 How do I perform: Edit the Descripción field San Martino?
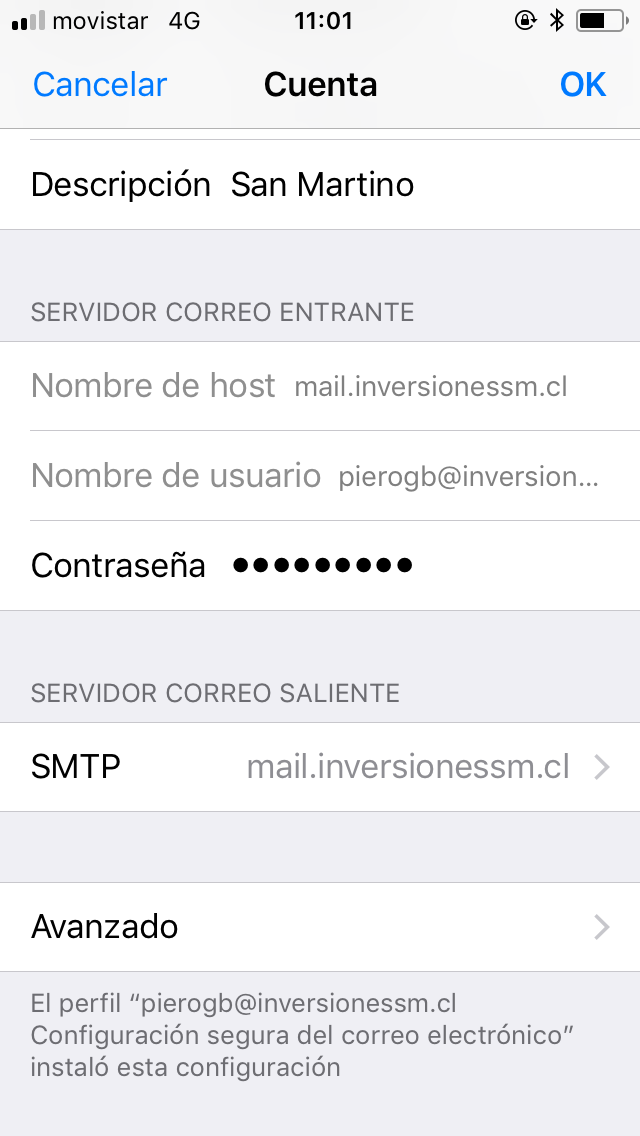pyautogui.click(x=322, y=185)
